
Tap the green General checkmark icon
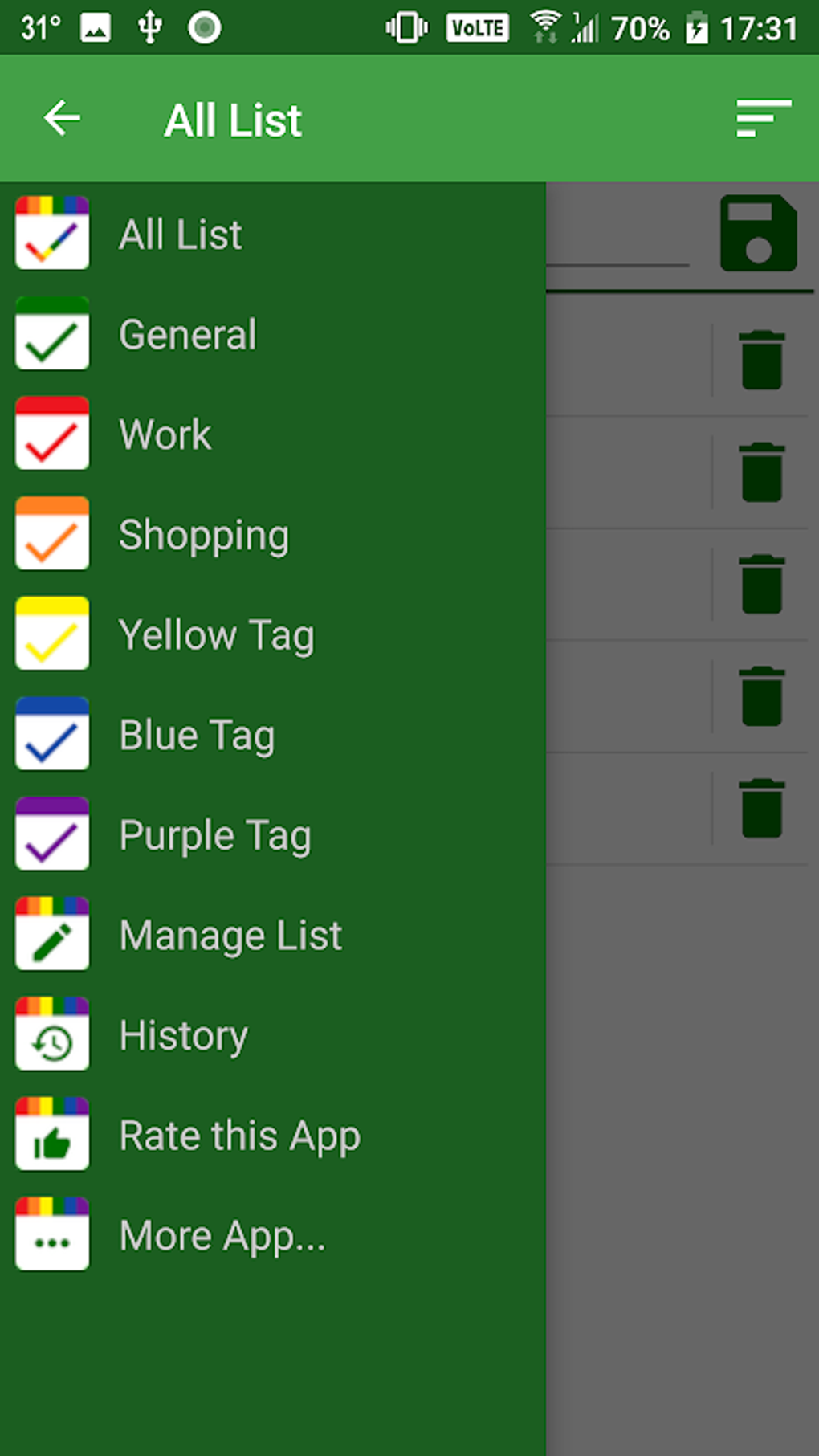click(51, 335)
